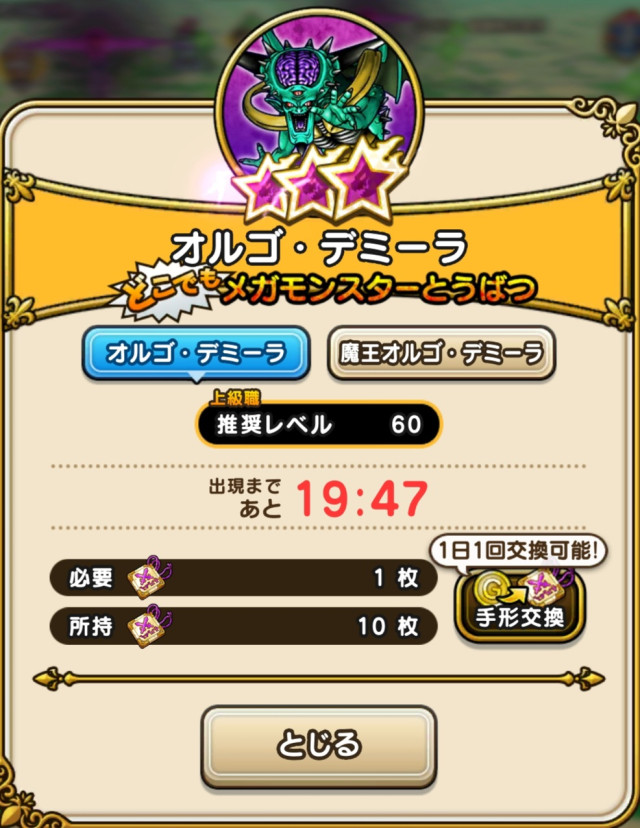Screen dimensions: 640x828
Task: Select the オルゴ・デミーラ tab
Action: [x=195, y=352]
